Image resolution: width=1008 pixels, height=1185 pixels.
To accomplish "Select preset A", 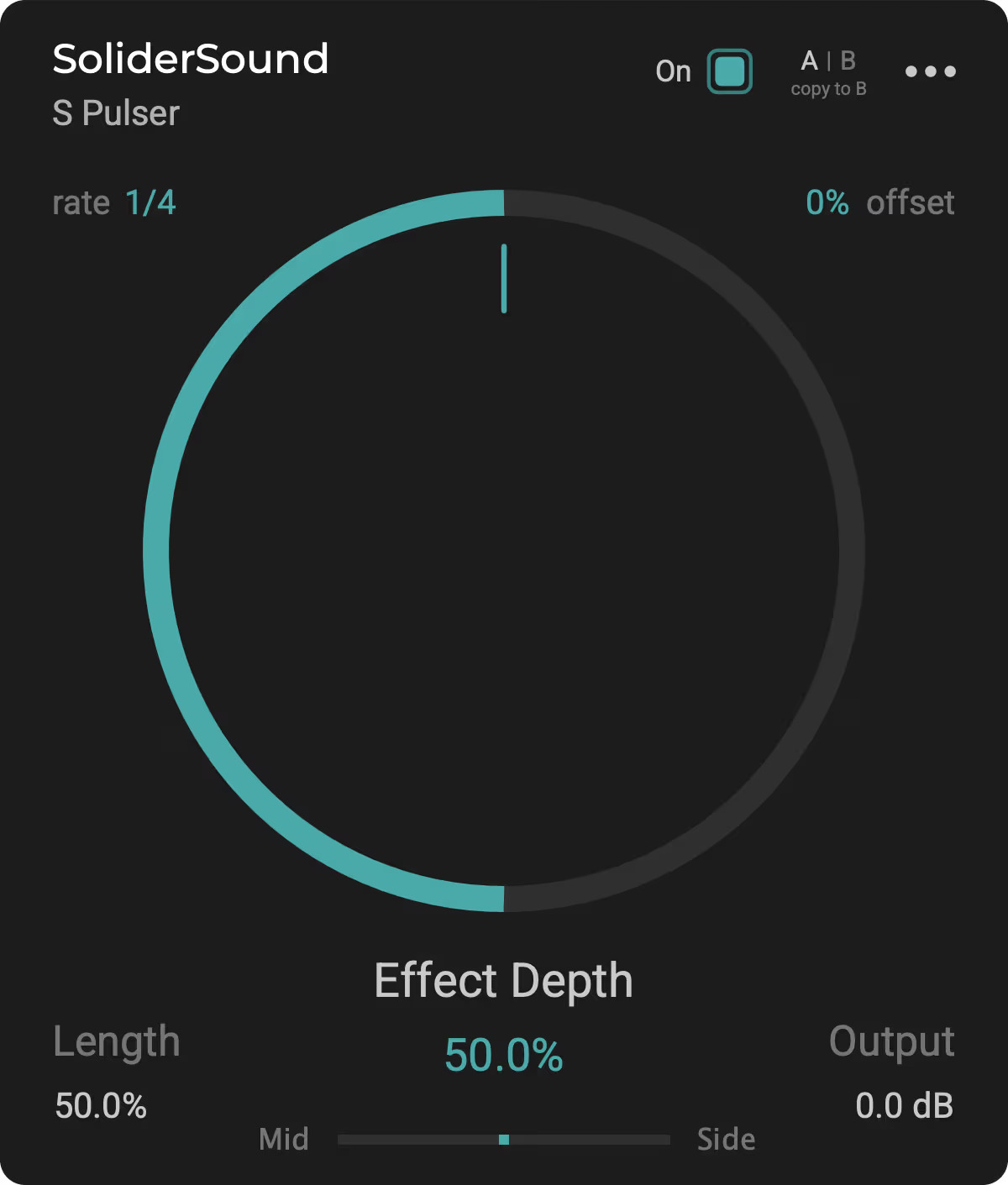I will (x=809, y=60).
